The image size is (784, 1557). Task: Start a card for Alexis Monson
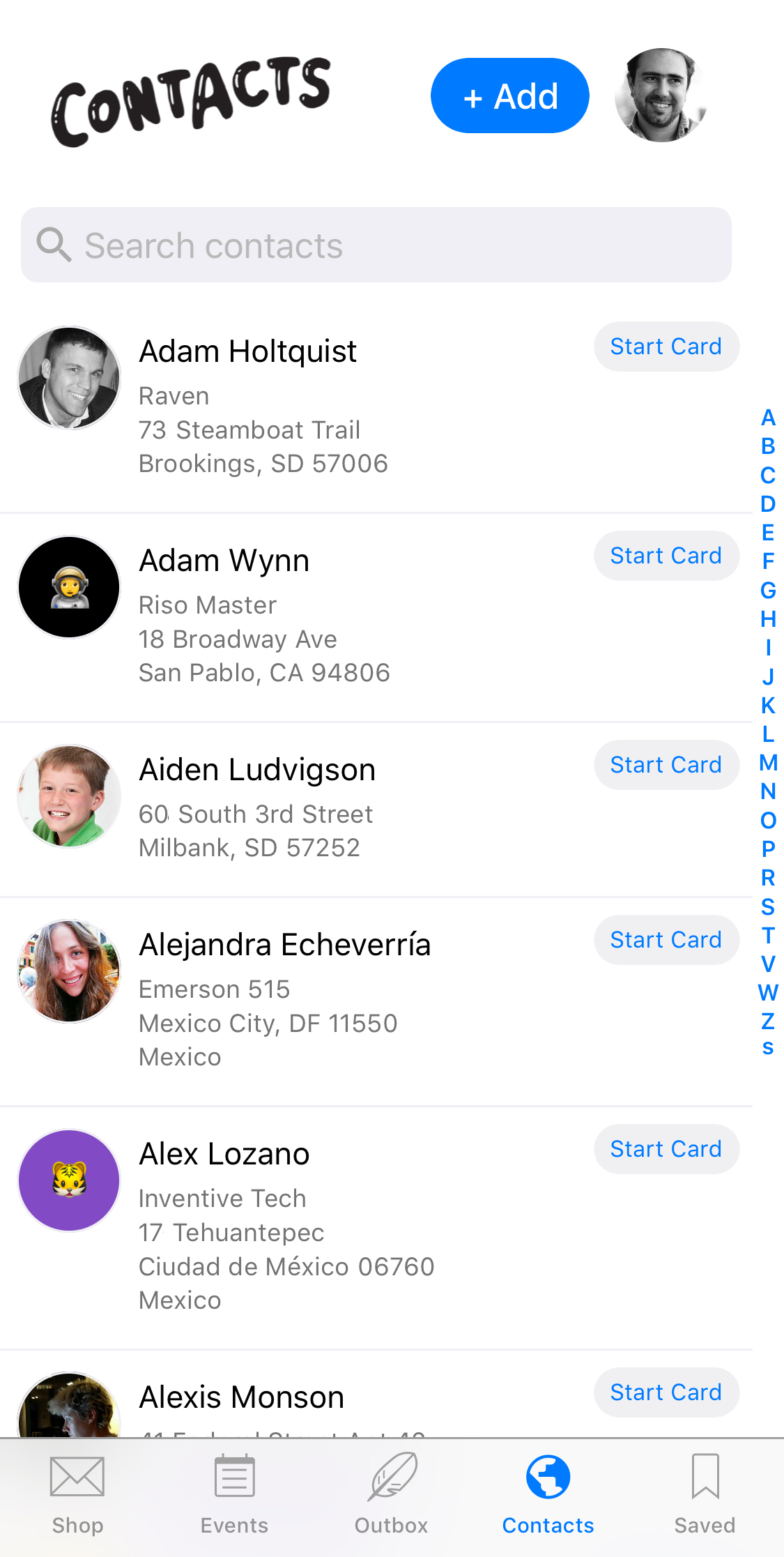pyautogui.click(x=666, y=1392)
